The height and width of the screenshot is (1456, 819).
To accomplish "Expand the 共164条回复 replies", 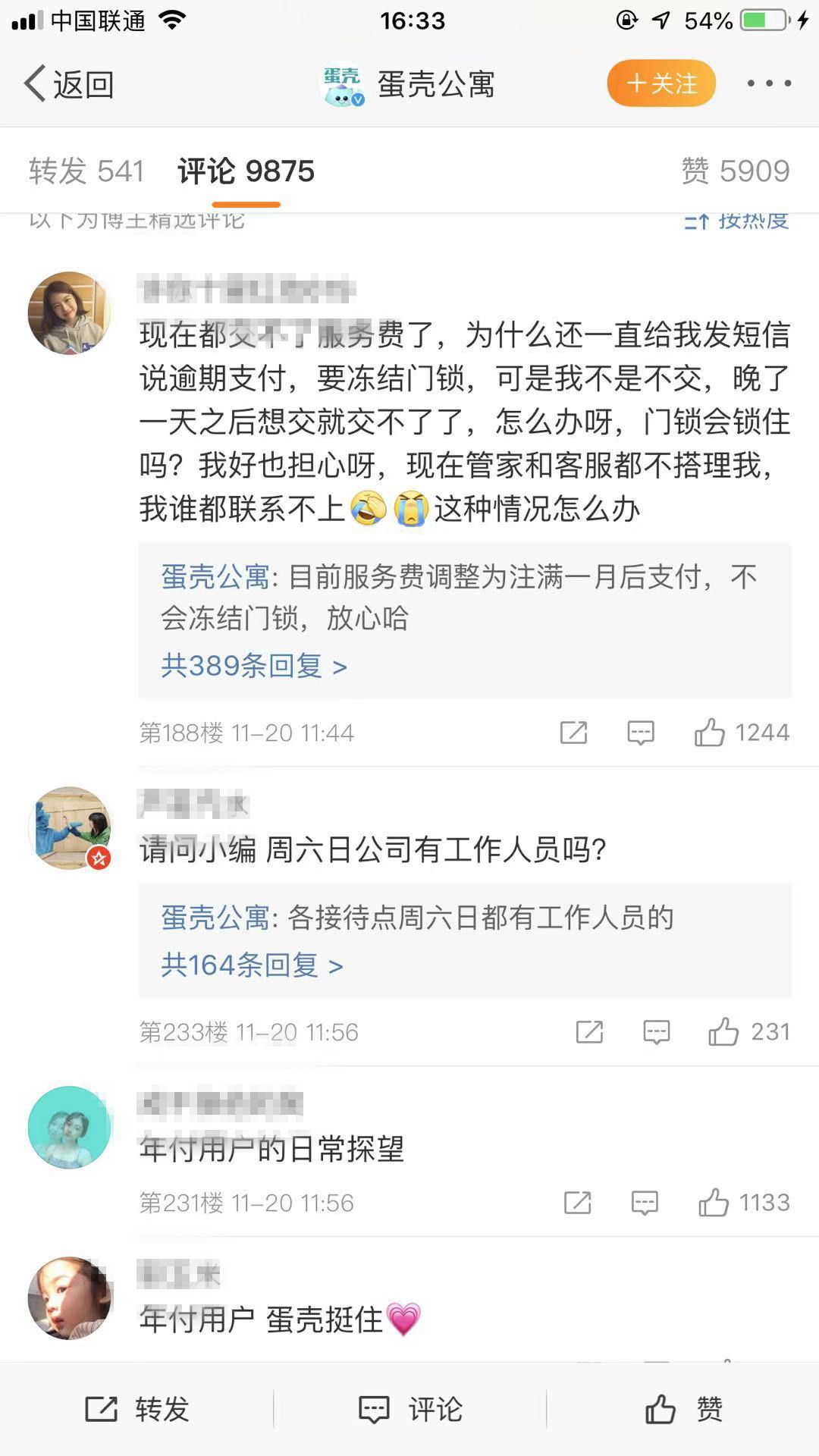I will click(x=252, y=965).
